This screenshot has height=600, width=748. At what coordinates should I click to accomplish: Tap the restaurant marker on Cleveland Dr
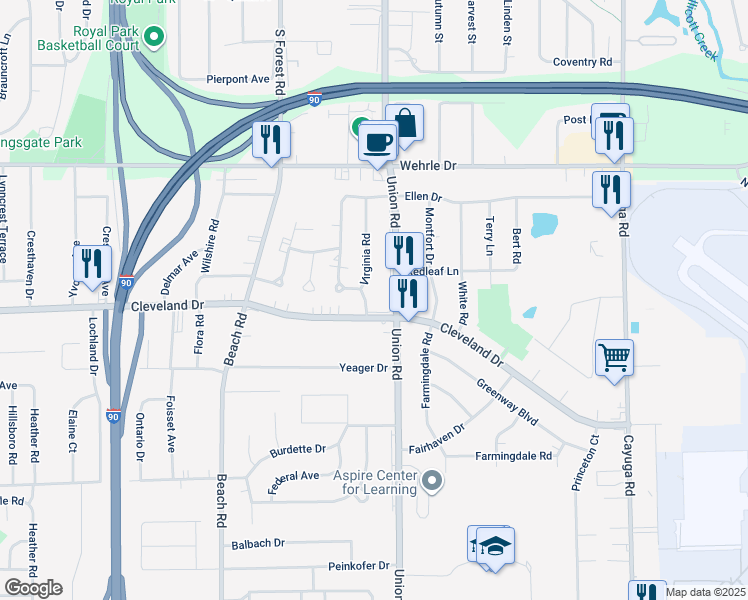pyautogui.click(x=408, y=293)
